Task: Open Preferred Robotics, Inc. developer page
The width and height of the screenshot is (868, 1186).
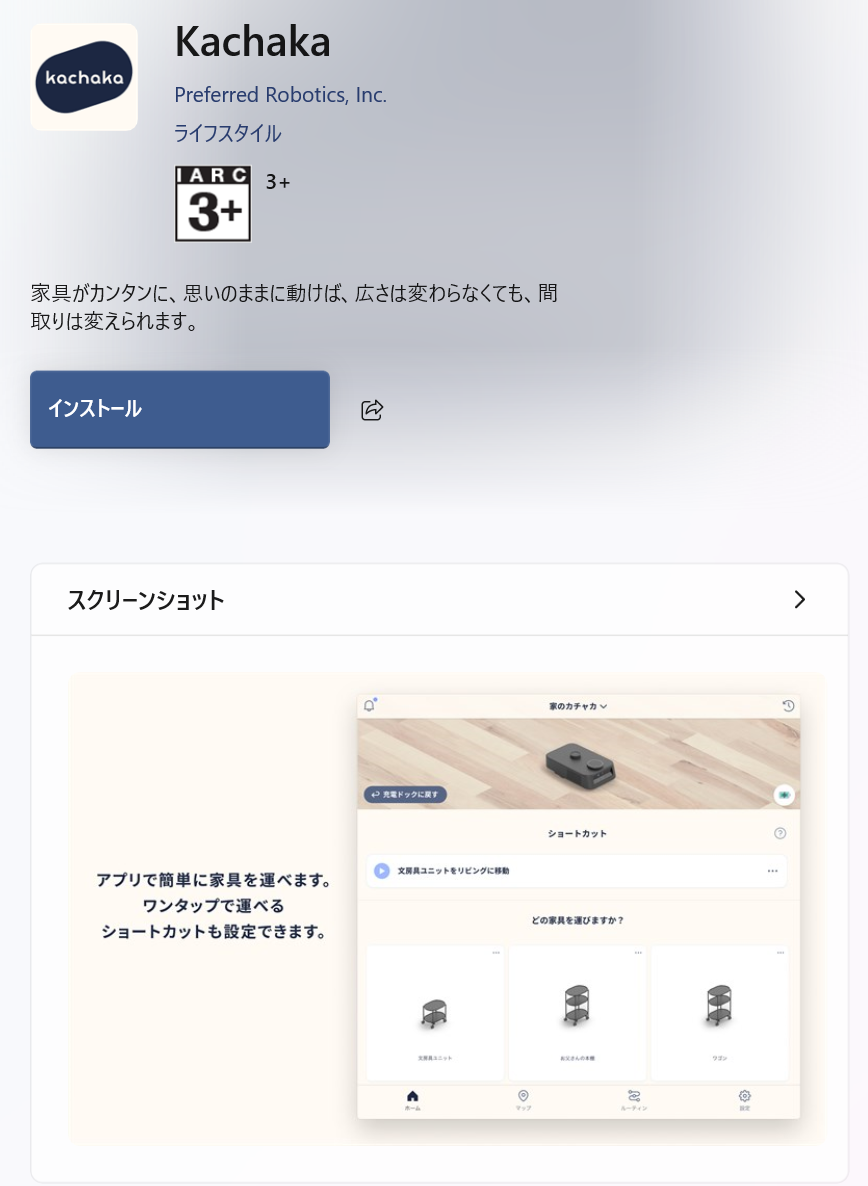Action: pyautogui.click(x=280, y=95)
